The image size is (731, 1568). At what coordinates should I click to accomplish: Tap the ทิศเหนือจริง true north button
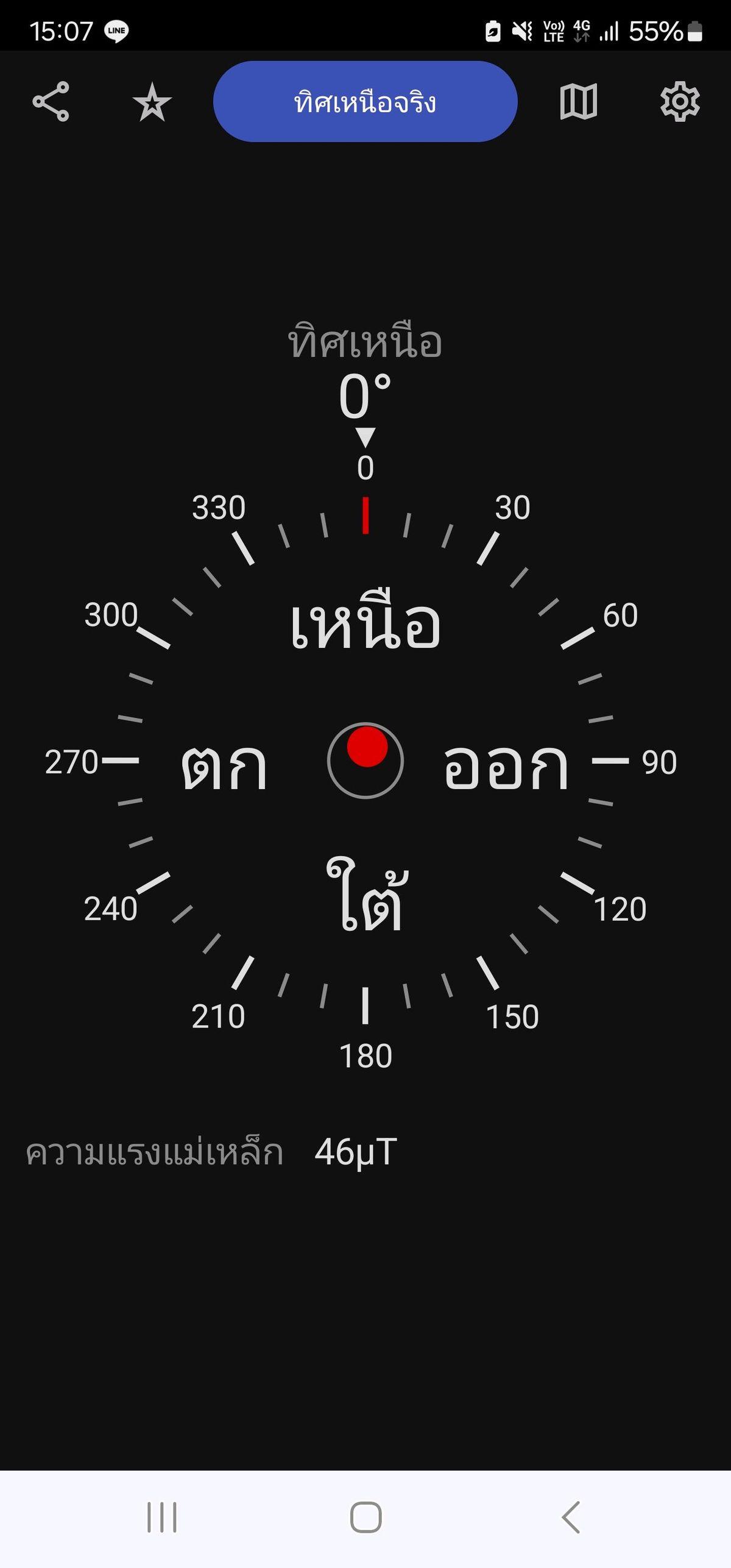coord(365,102)
